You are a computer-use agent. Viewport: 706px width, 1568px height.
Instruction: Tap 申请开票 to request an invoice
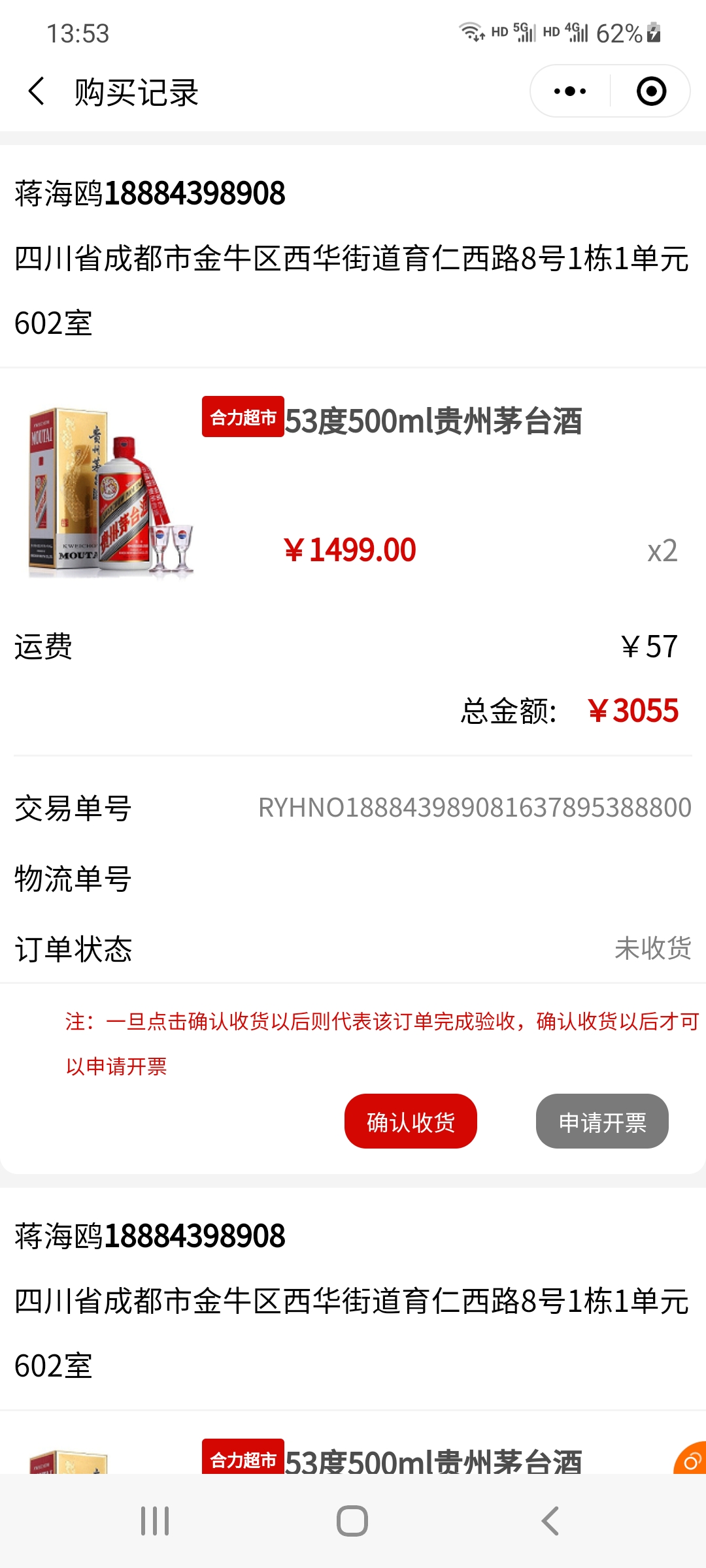point(602,1121)
